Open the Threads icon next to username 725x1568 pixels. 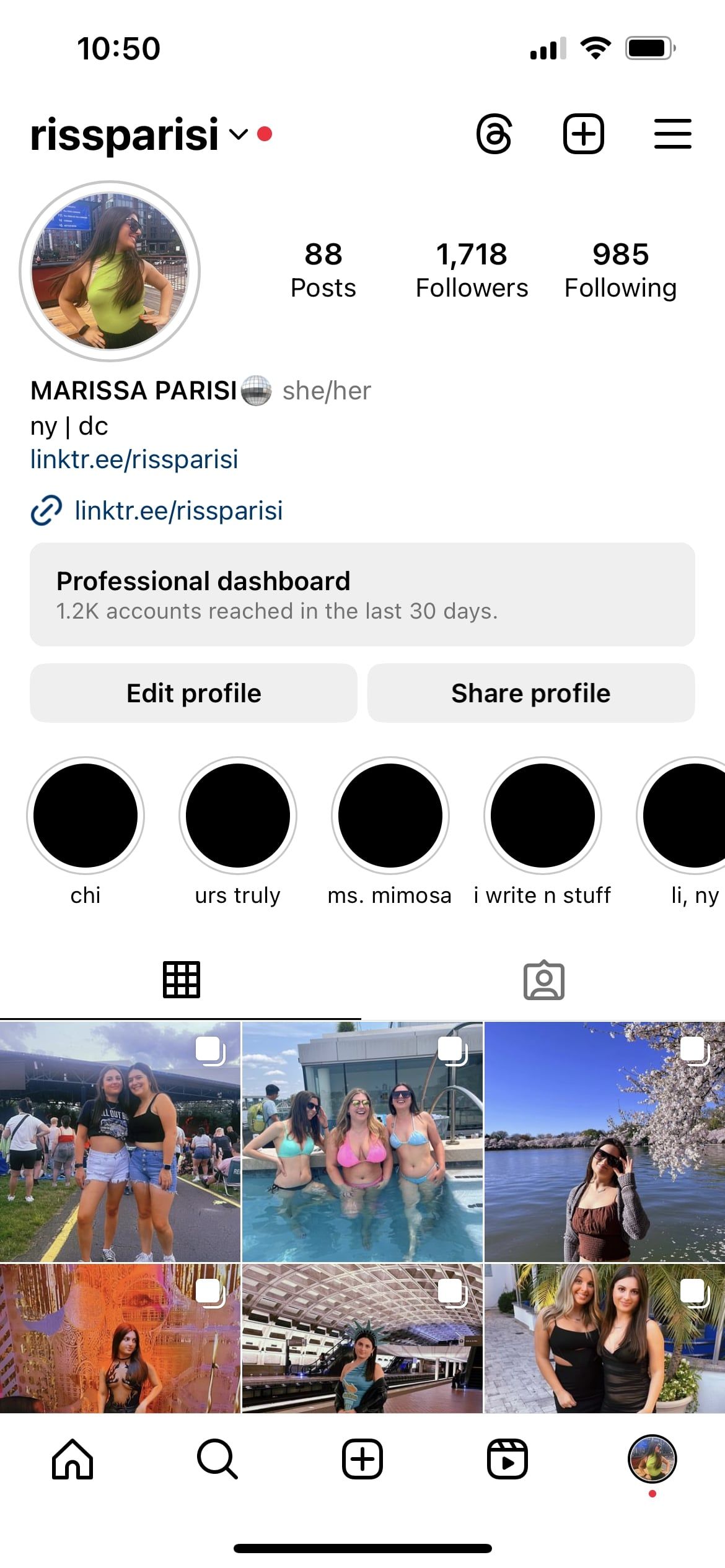[496, 133]
